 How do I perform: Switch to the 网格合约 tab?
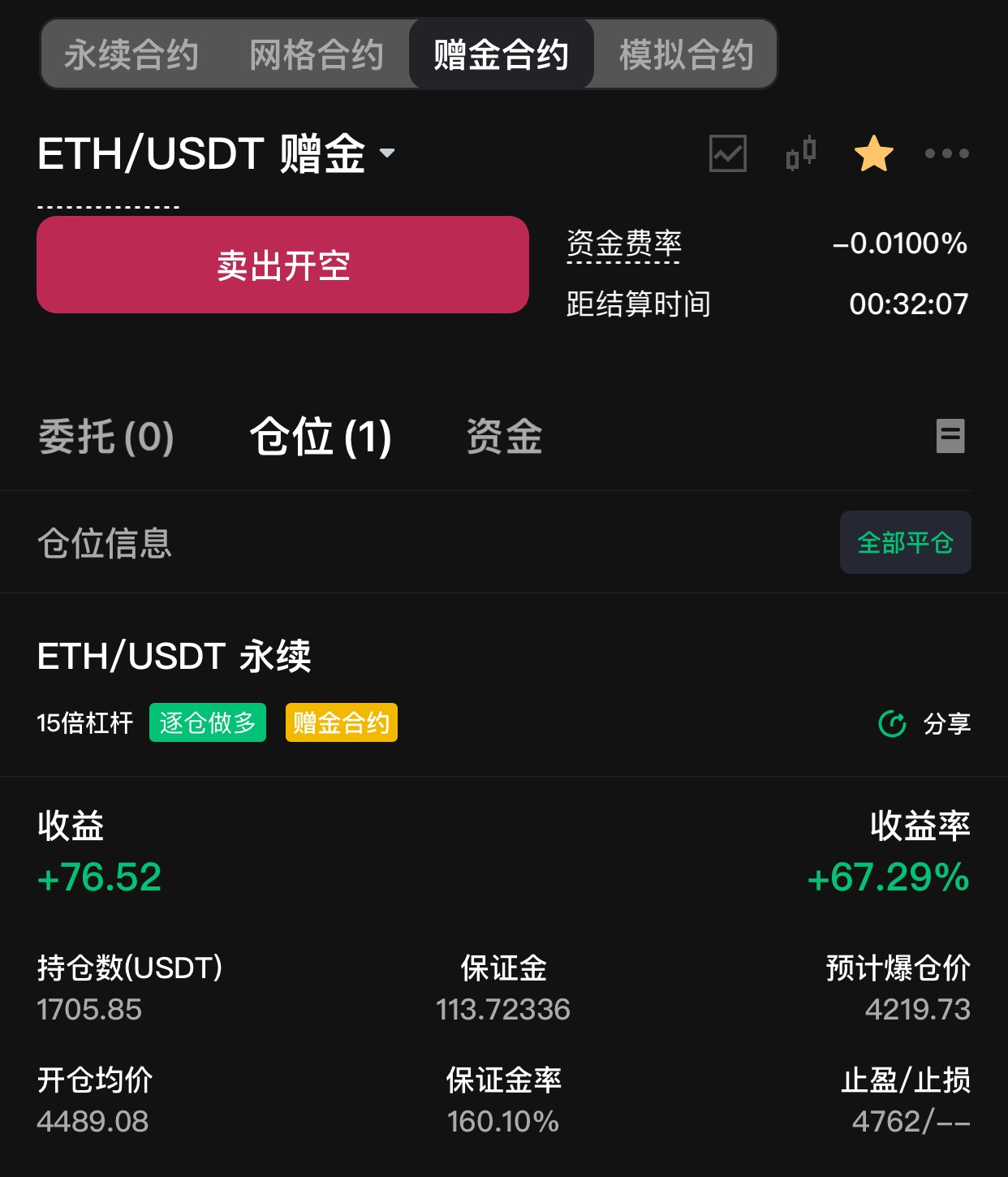point(317,55)
